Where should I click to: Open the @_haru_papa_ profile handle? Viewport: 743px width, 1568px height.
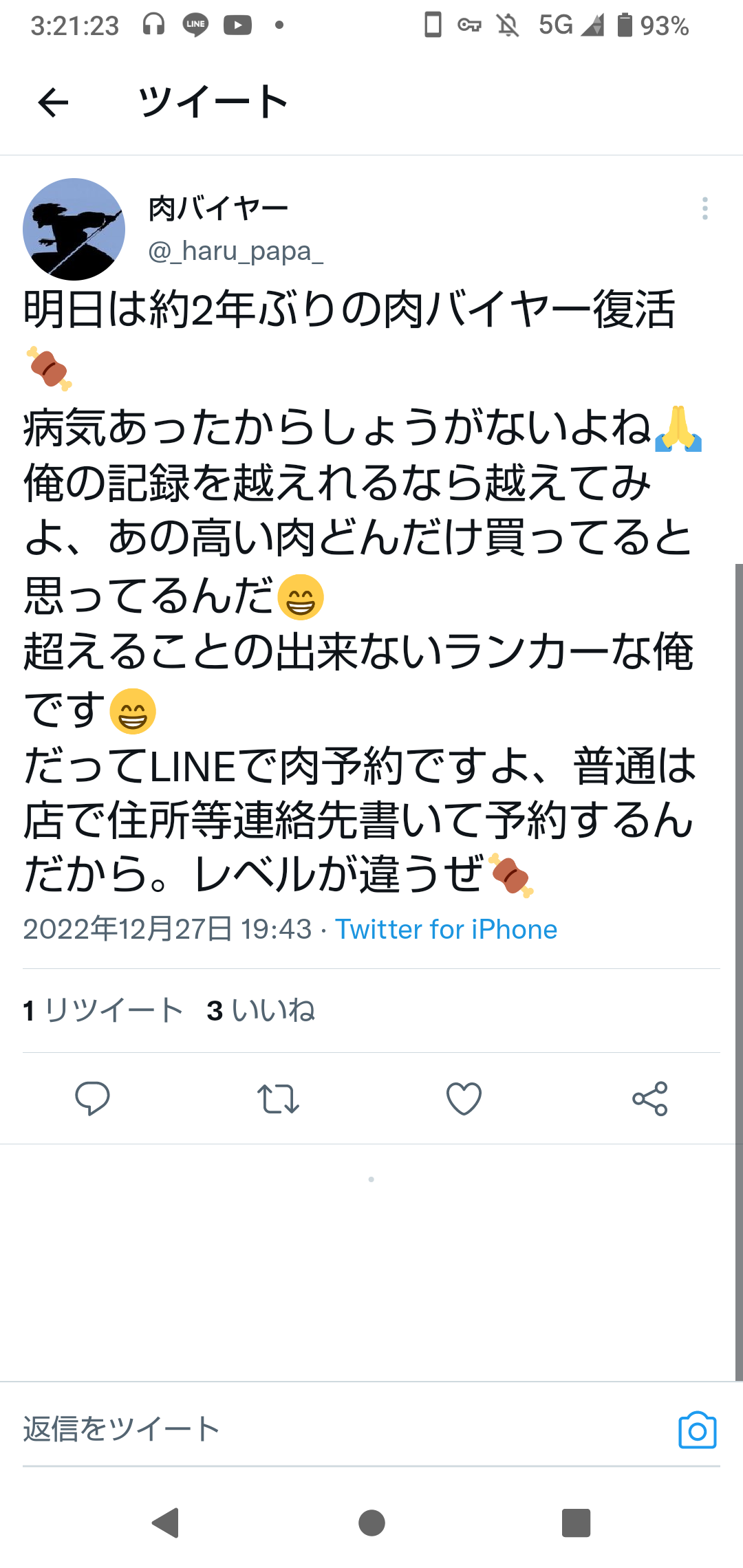235,252
